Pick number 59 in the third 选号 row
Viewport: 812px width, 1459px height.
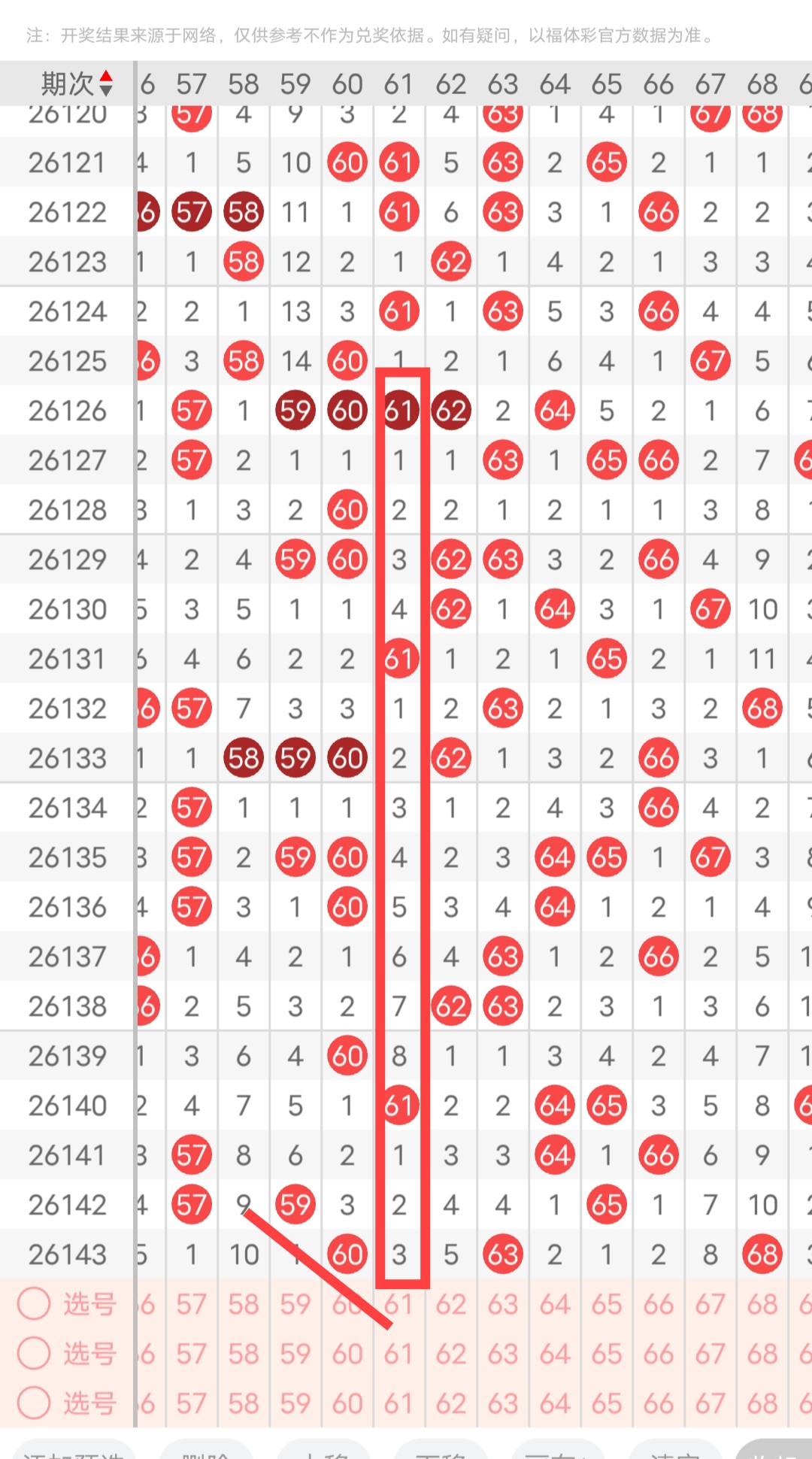[295, 1403]
